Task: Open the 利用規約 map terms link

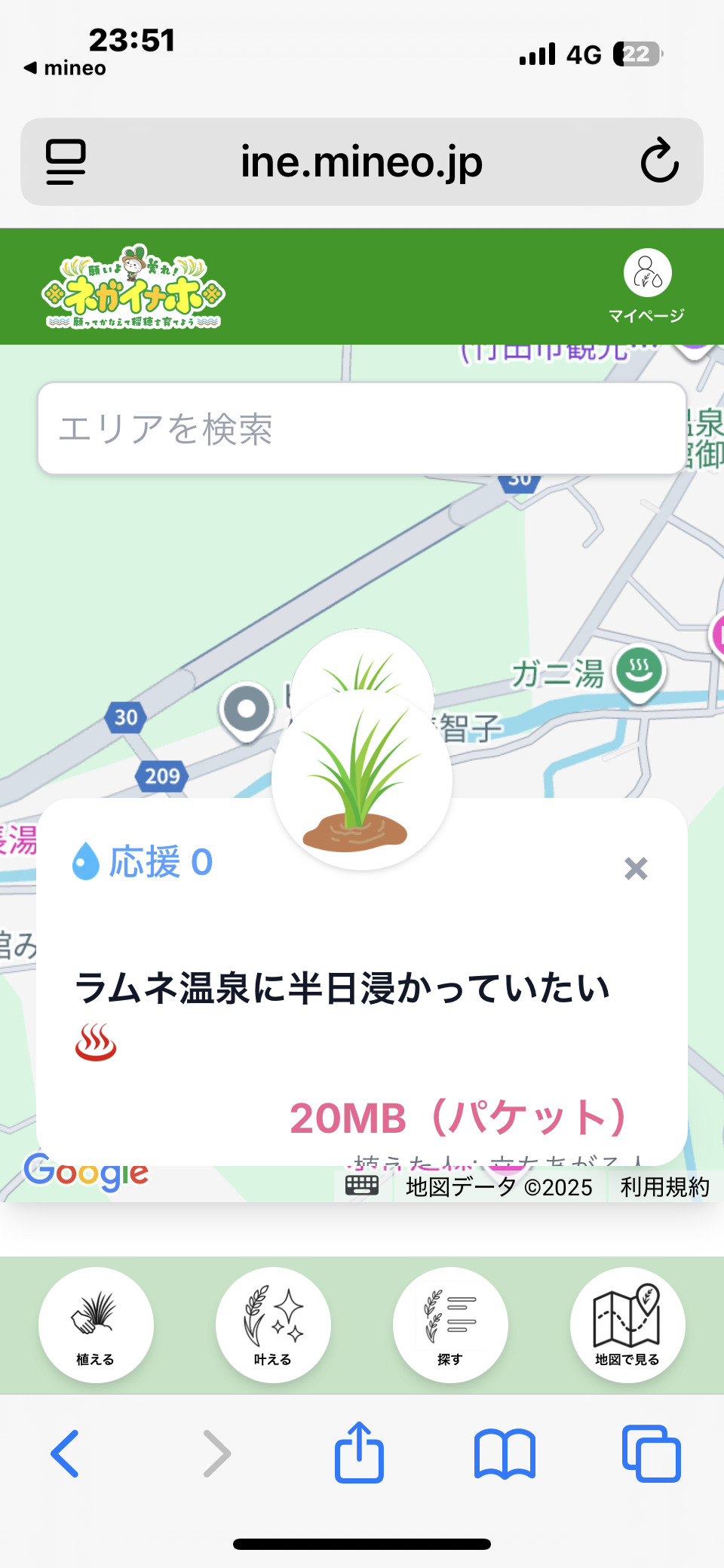Action: point(664,1187)
